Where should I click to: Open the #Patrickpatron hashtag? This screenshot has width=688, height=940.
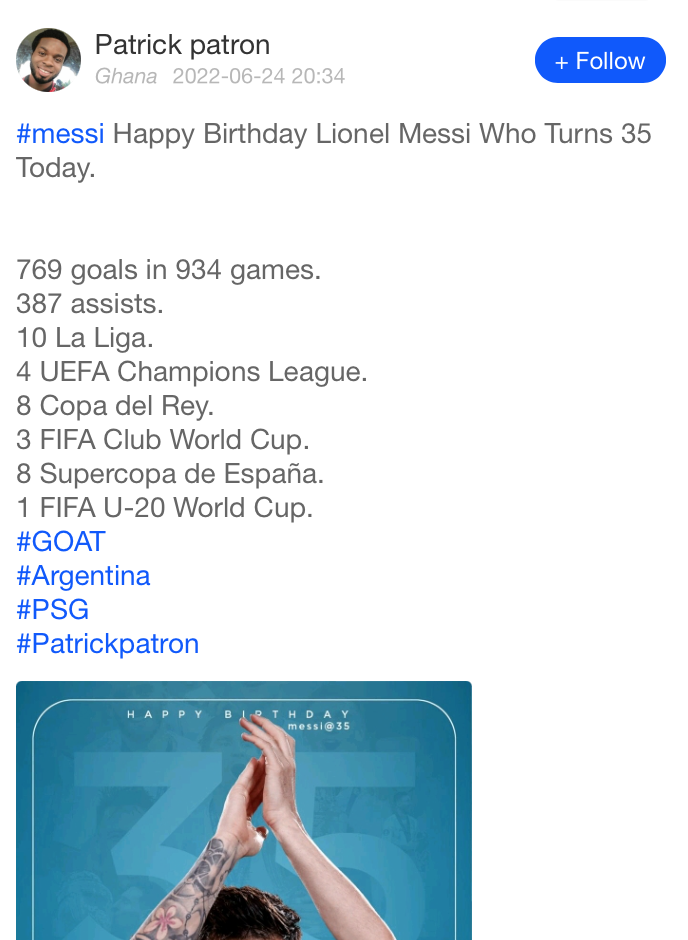(108, 644)
